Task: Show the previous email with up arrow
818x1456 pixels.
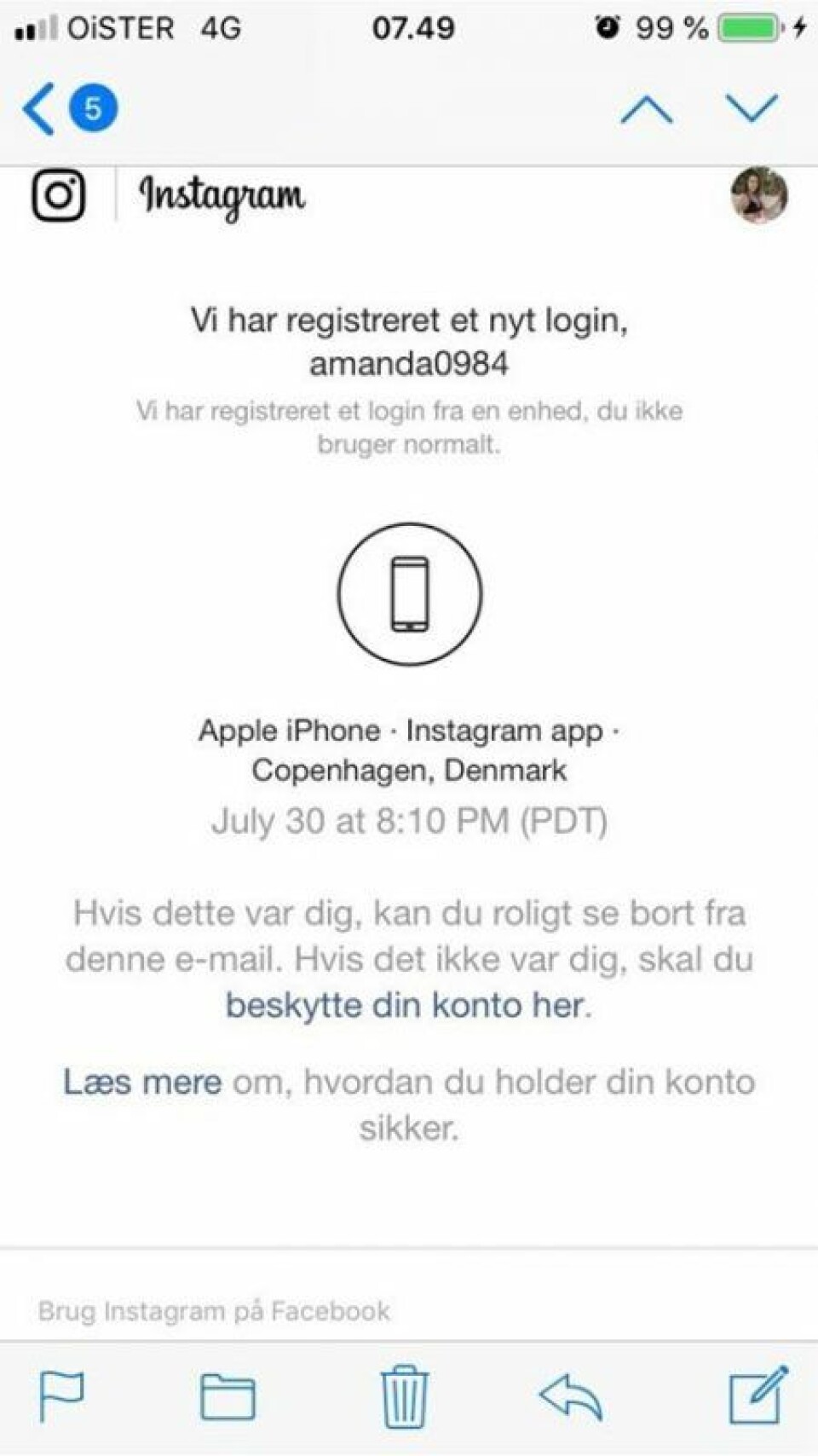Action: click(647, 109)
